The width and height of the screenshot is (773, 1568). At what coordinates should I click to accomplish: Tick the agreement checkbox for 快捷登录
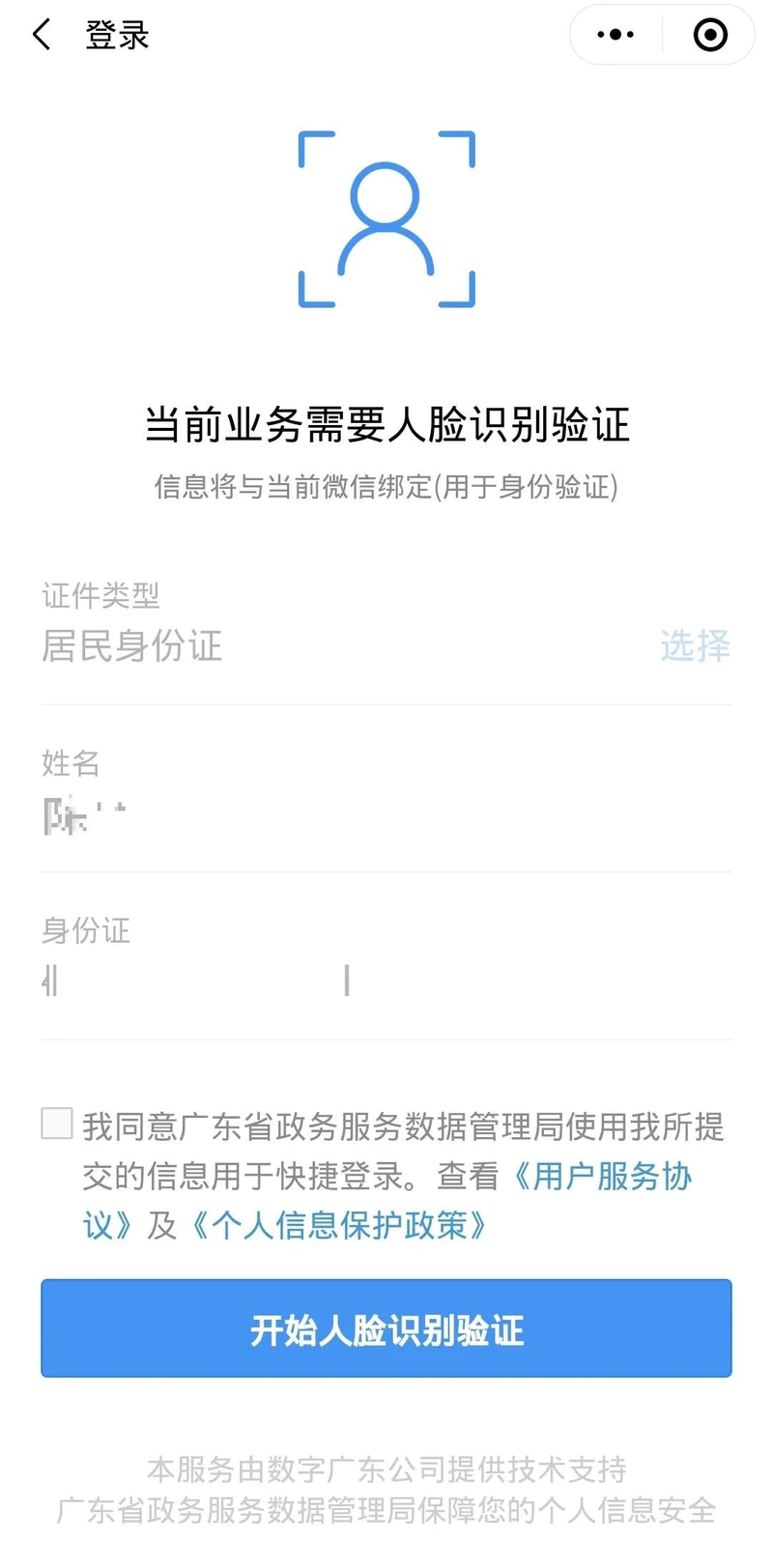(x=57, y=1124)
